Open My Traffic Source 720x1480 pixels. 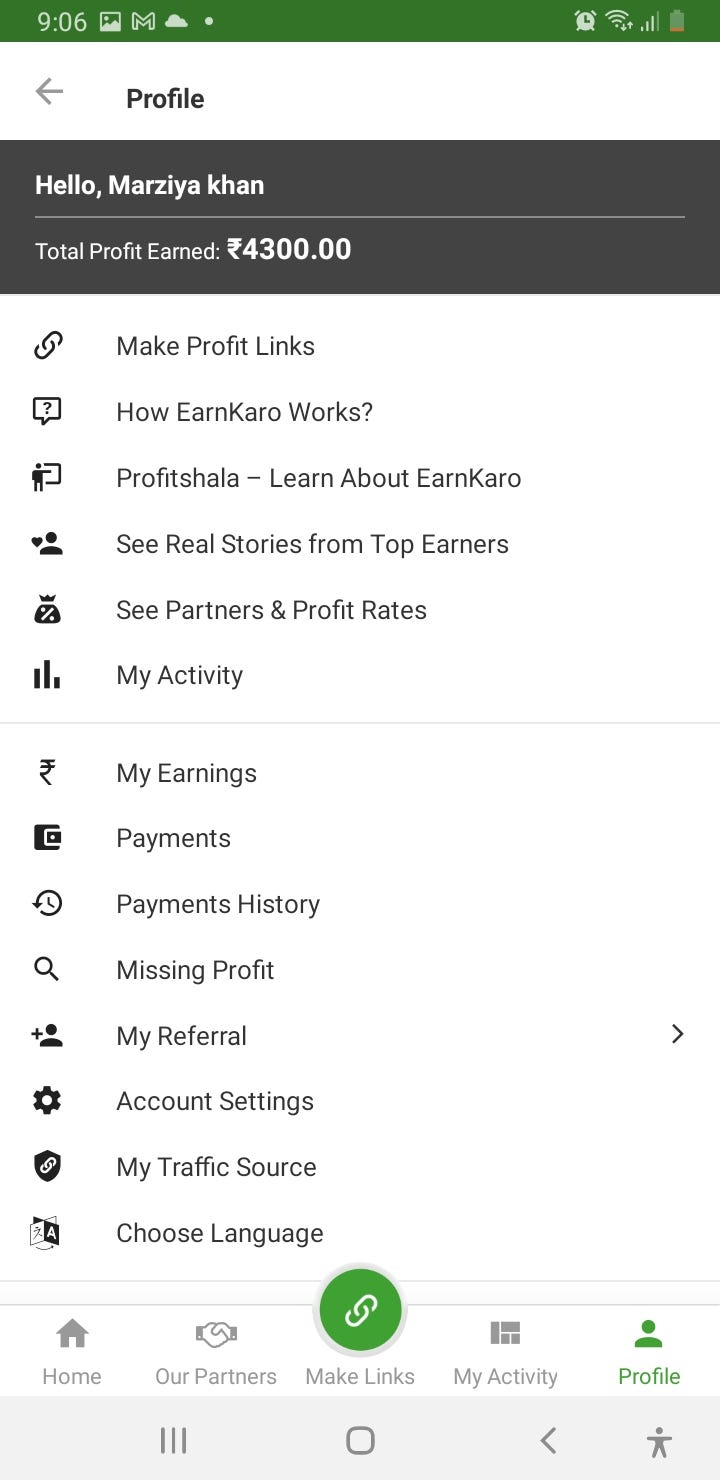coord(360,1167)
